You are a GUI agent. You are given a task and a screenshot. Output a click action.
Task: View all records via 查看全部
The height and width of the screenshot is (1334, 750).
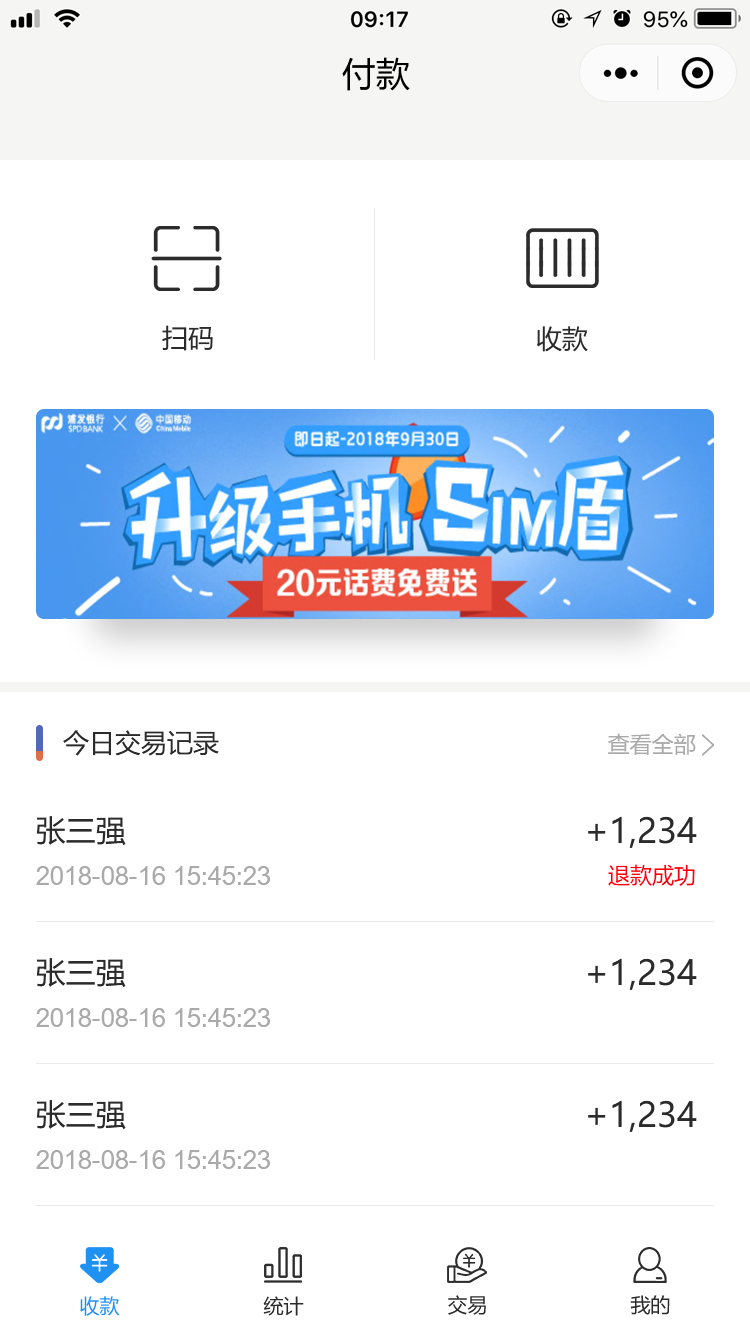(660, 745)
